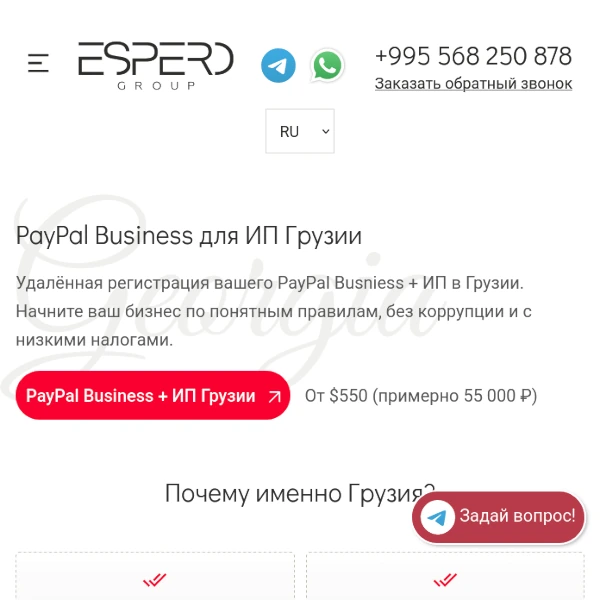
Task: Open the 'Задай вопрос!' chat button
Action: 499,517
